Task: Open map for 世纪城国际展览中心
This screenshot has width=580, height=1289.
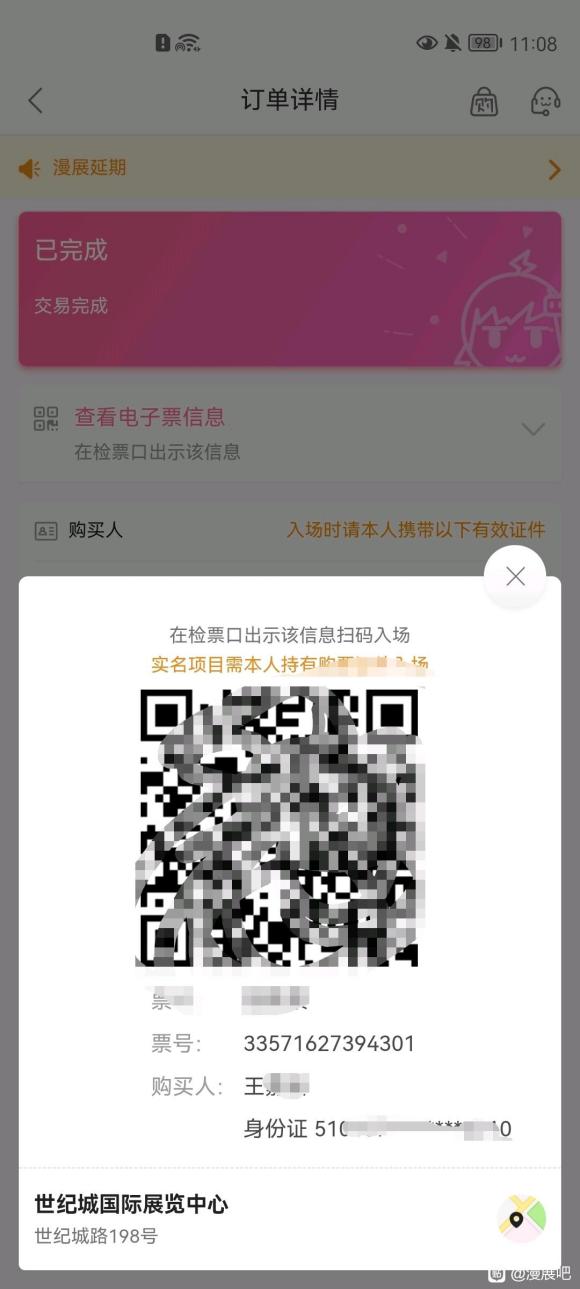Action: point(522,1218)
